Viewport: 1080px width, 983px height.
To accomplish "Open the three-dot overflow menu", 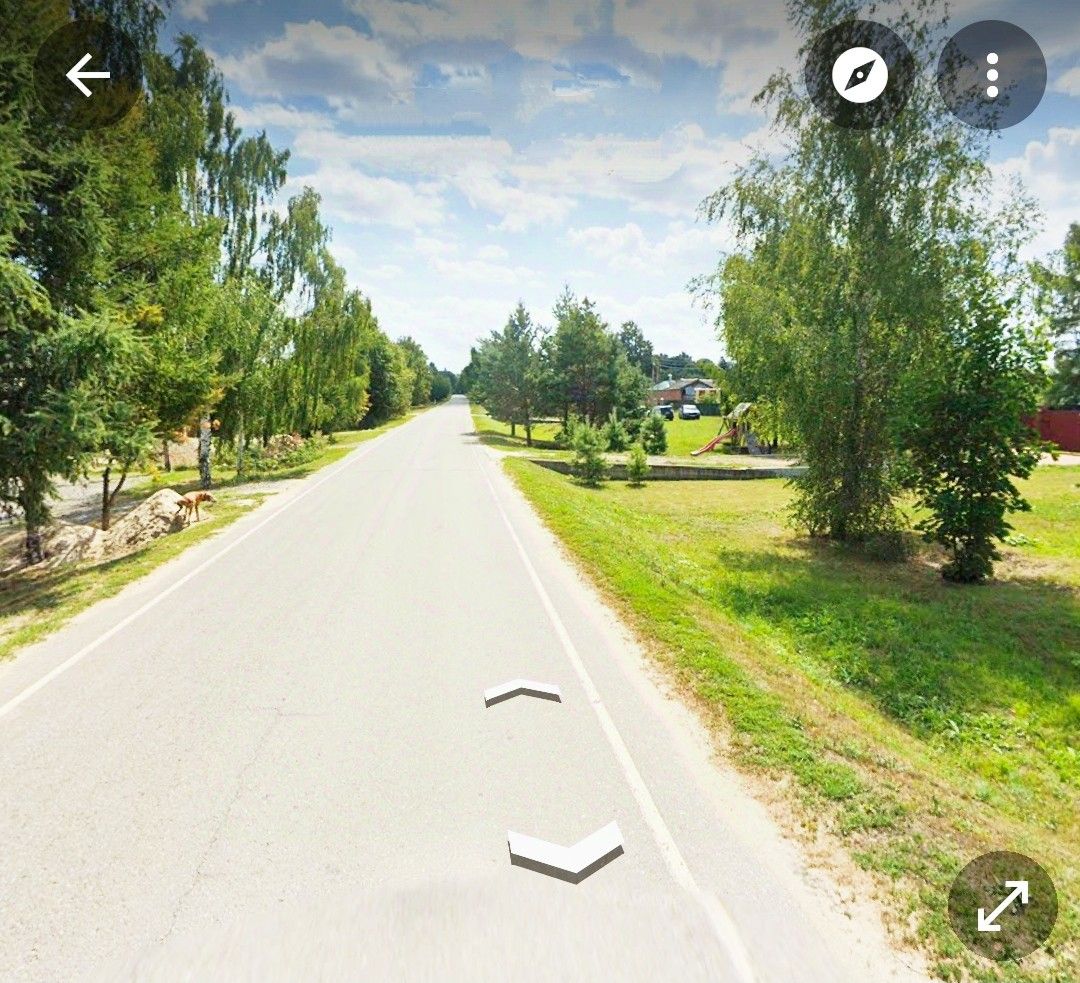I will point(991,75).
